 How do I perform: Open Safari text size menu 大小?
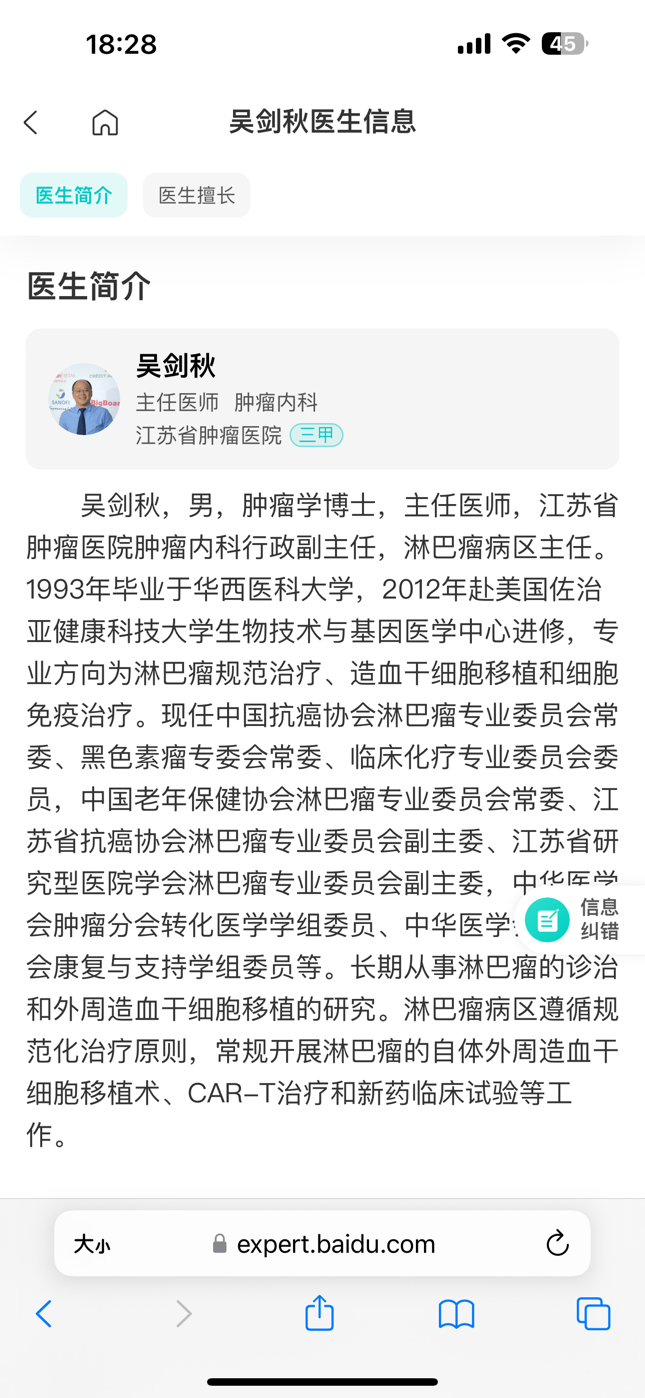coord(92,1244)
